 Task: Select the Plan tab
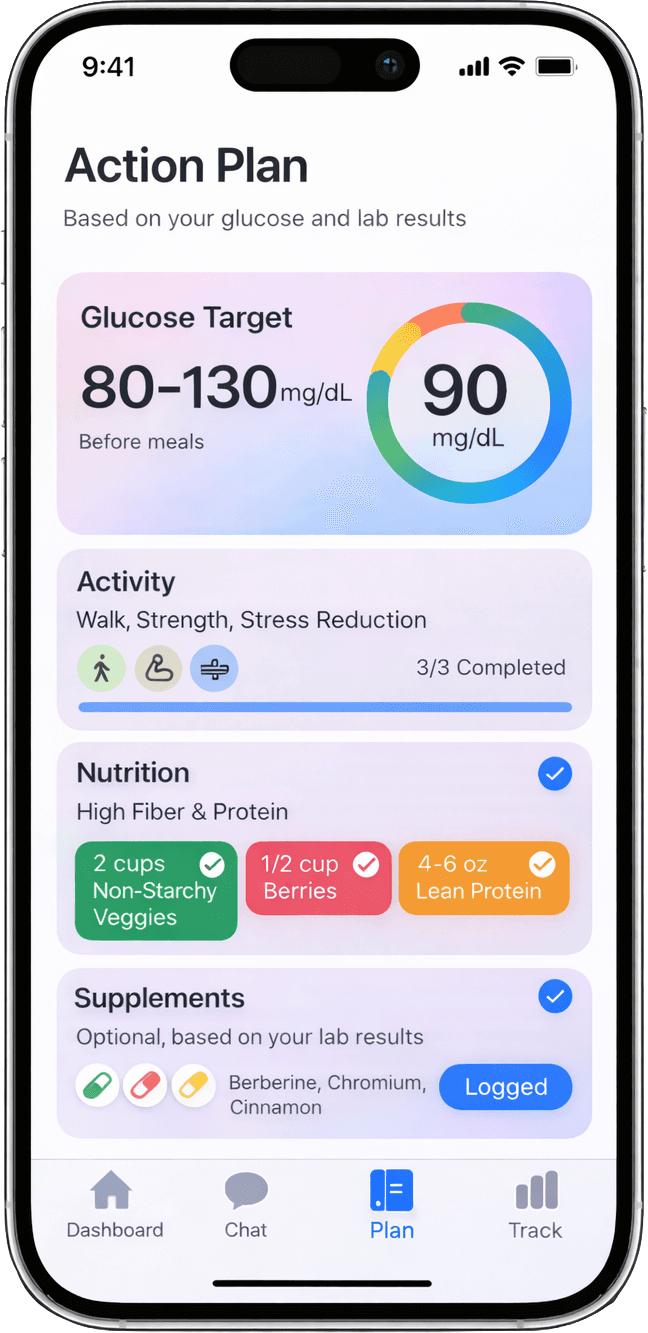(392, 1205)
